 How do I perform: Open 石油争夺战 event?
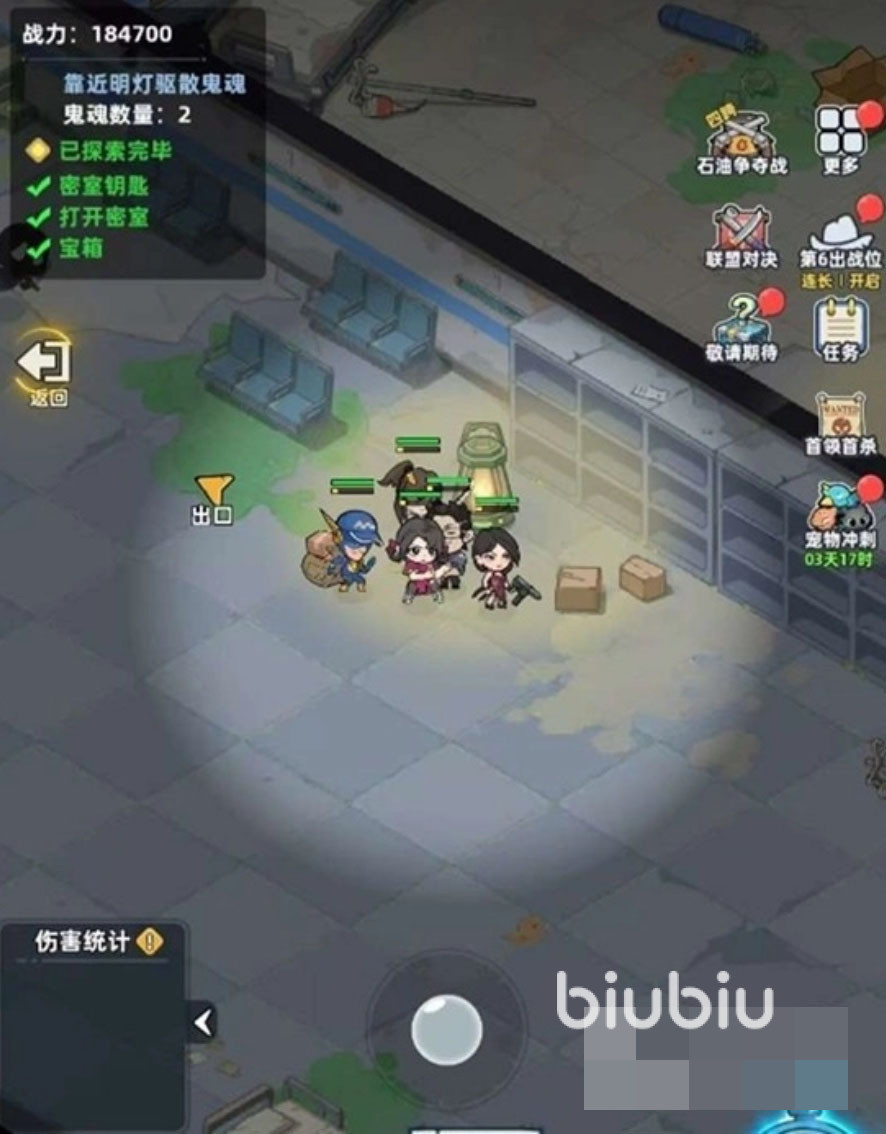click(742, 140)
